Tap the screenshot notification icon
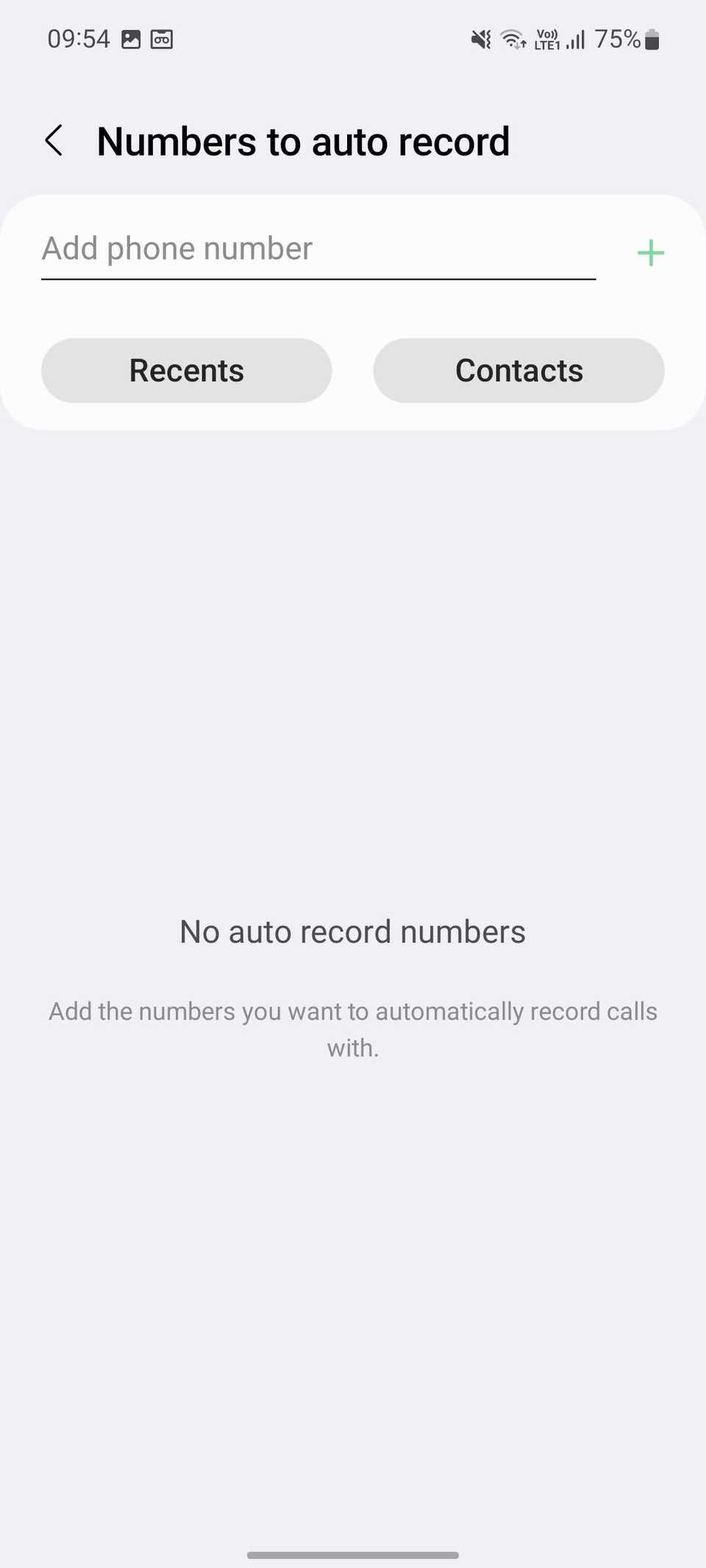Screen dimensions: 706x1568 (130, 38)
